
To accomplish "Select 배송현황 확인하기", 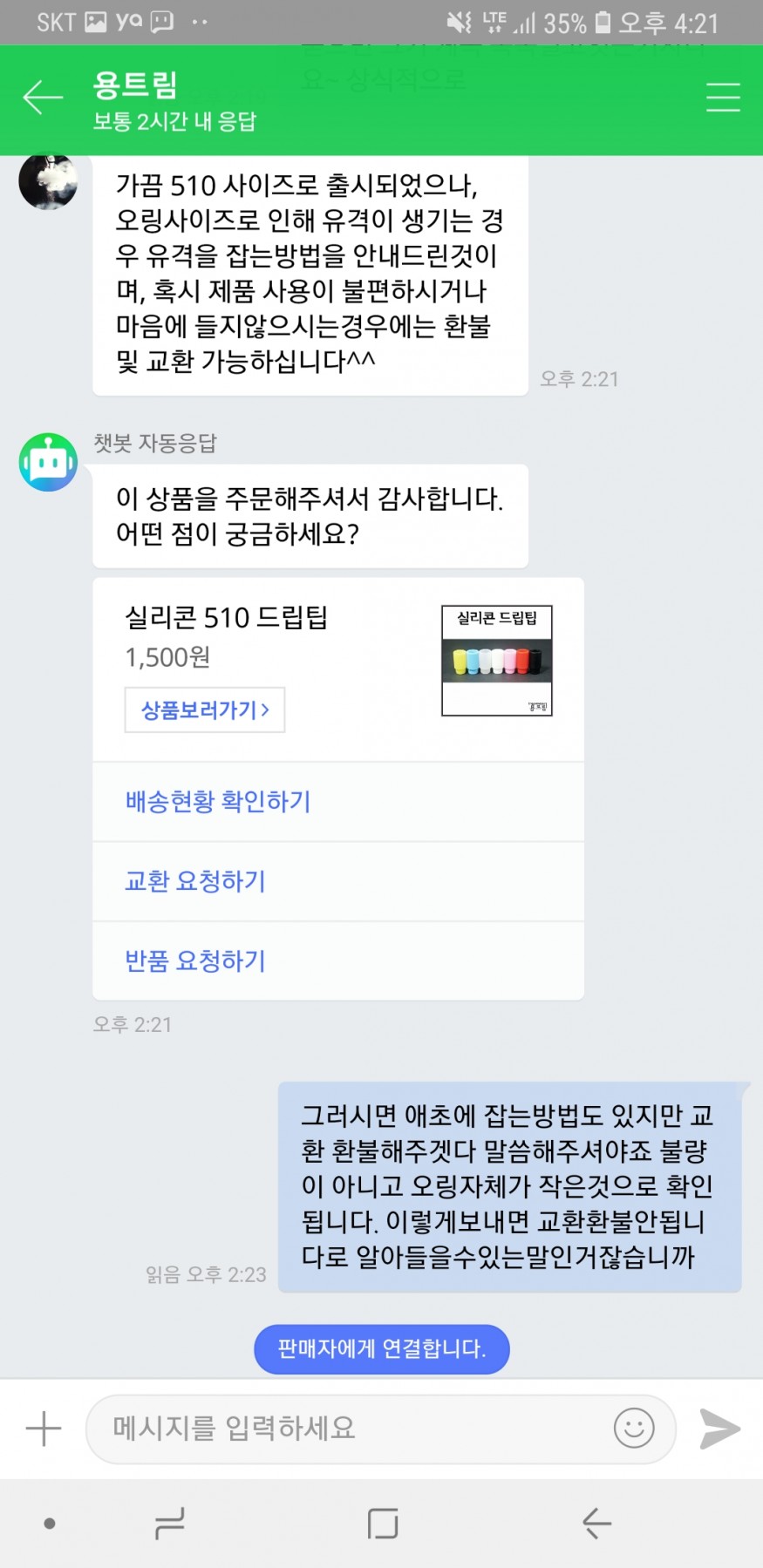I will click(218, 802).
